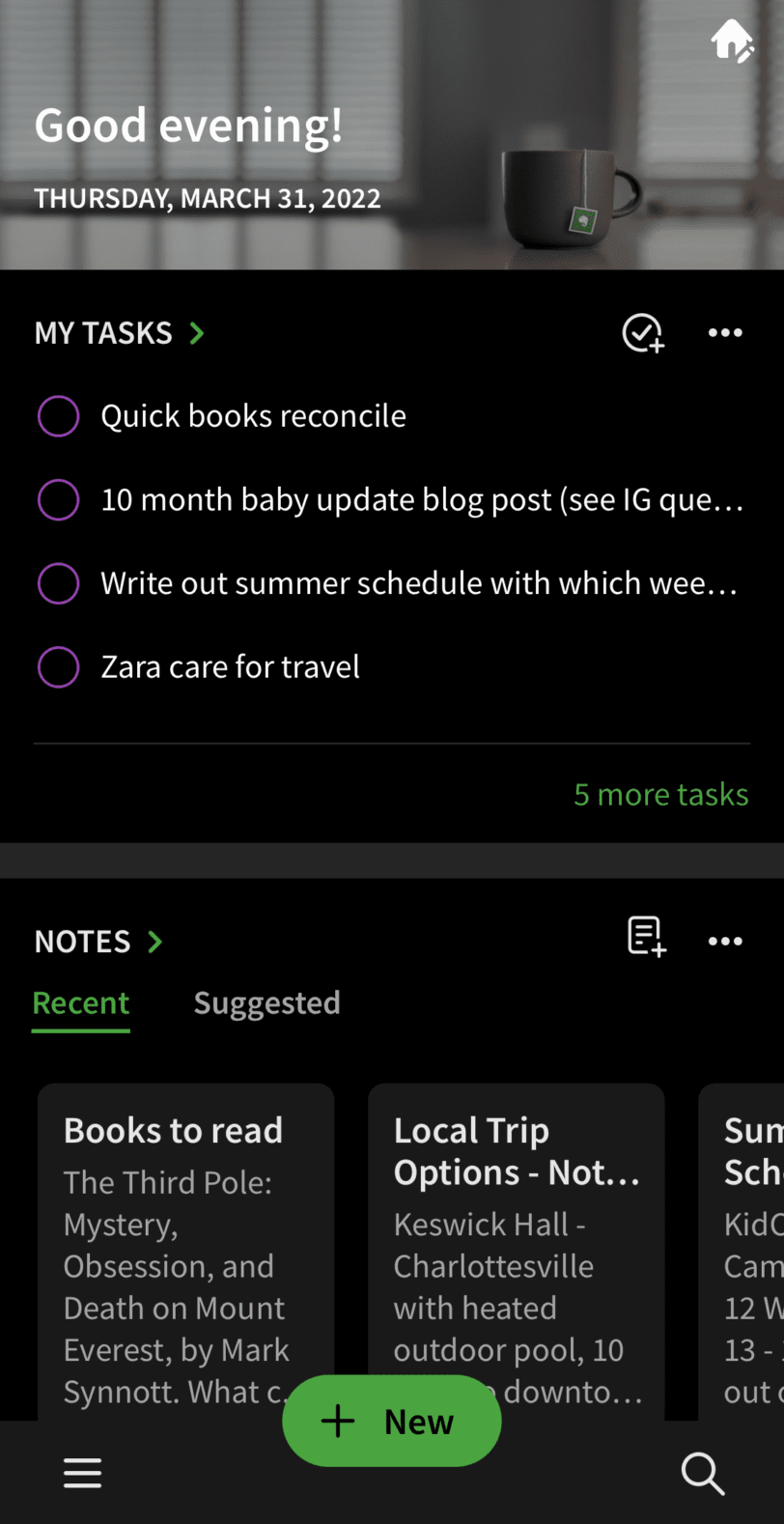Viewport: 784px width, 1524px height.
Task: Show 5 more tasks
Action: pyautogui.click(x=660, y=794)
